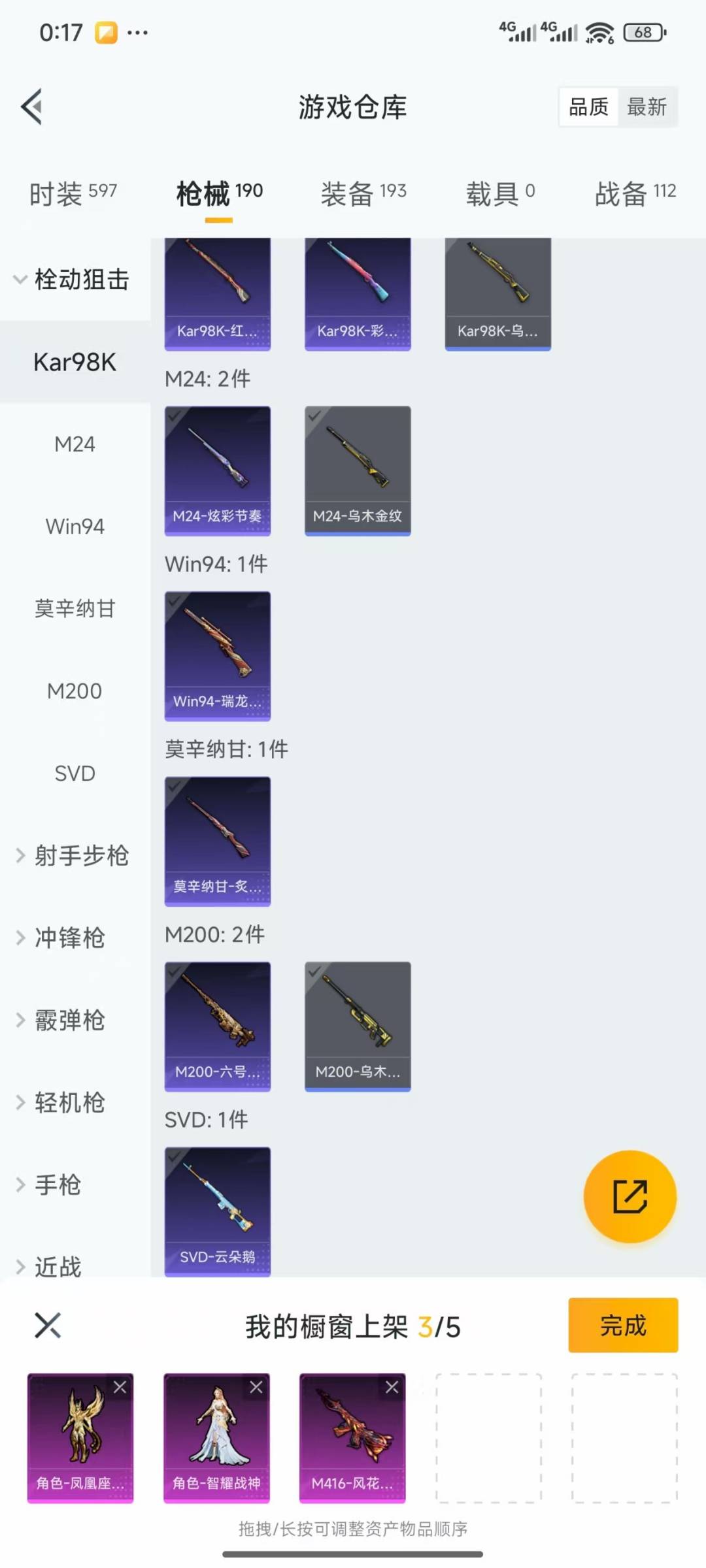Tap the yellow share floating button
The width and height of the screenshot is (706, 1568).
coord(630,1197)
